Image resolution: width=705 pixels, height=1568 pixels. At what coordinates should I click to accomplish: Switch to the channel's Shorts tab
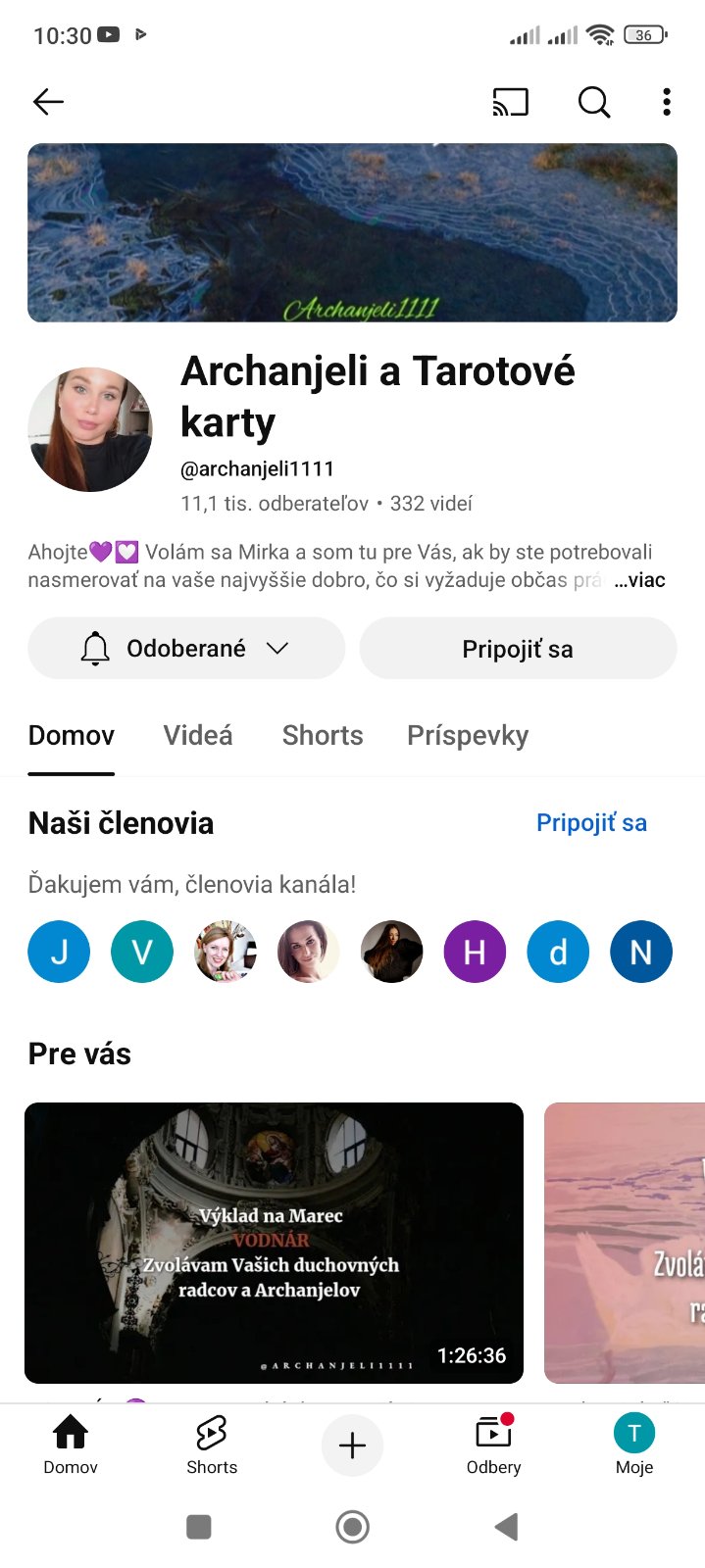[x=323, y=736]
